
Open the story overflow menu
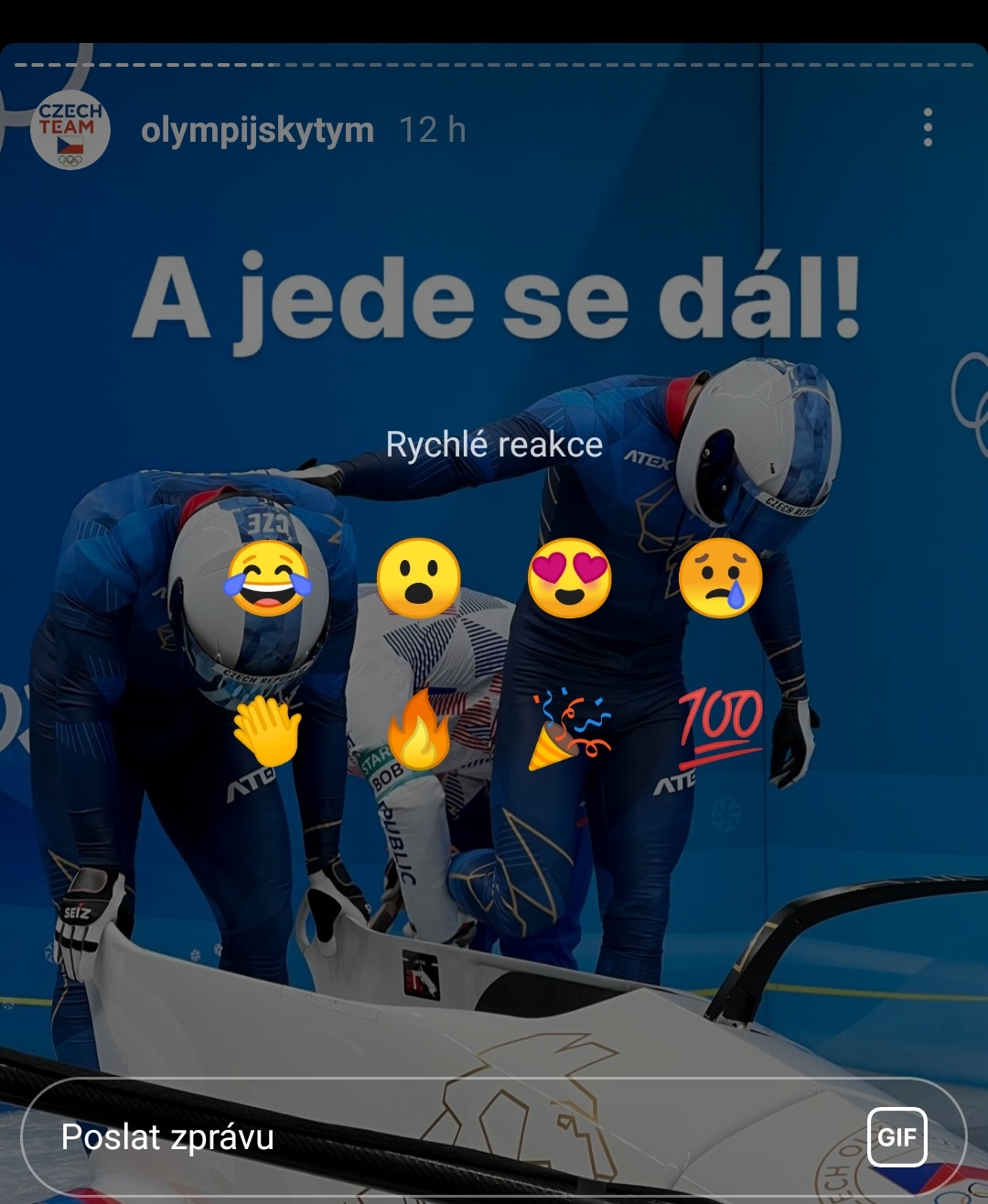coord(928,127)
